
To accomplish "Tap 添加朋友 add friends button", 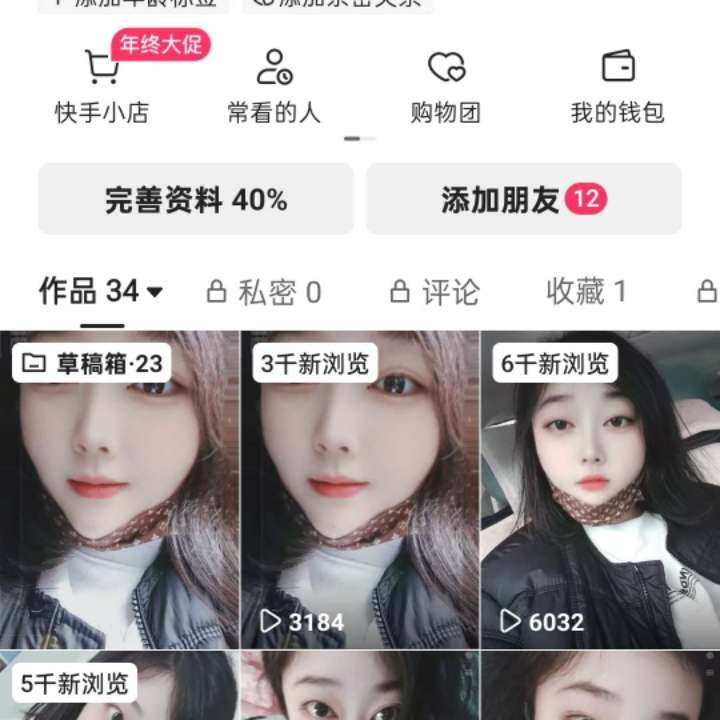I will pyautogui.click(x=523, y=199).
